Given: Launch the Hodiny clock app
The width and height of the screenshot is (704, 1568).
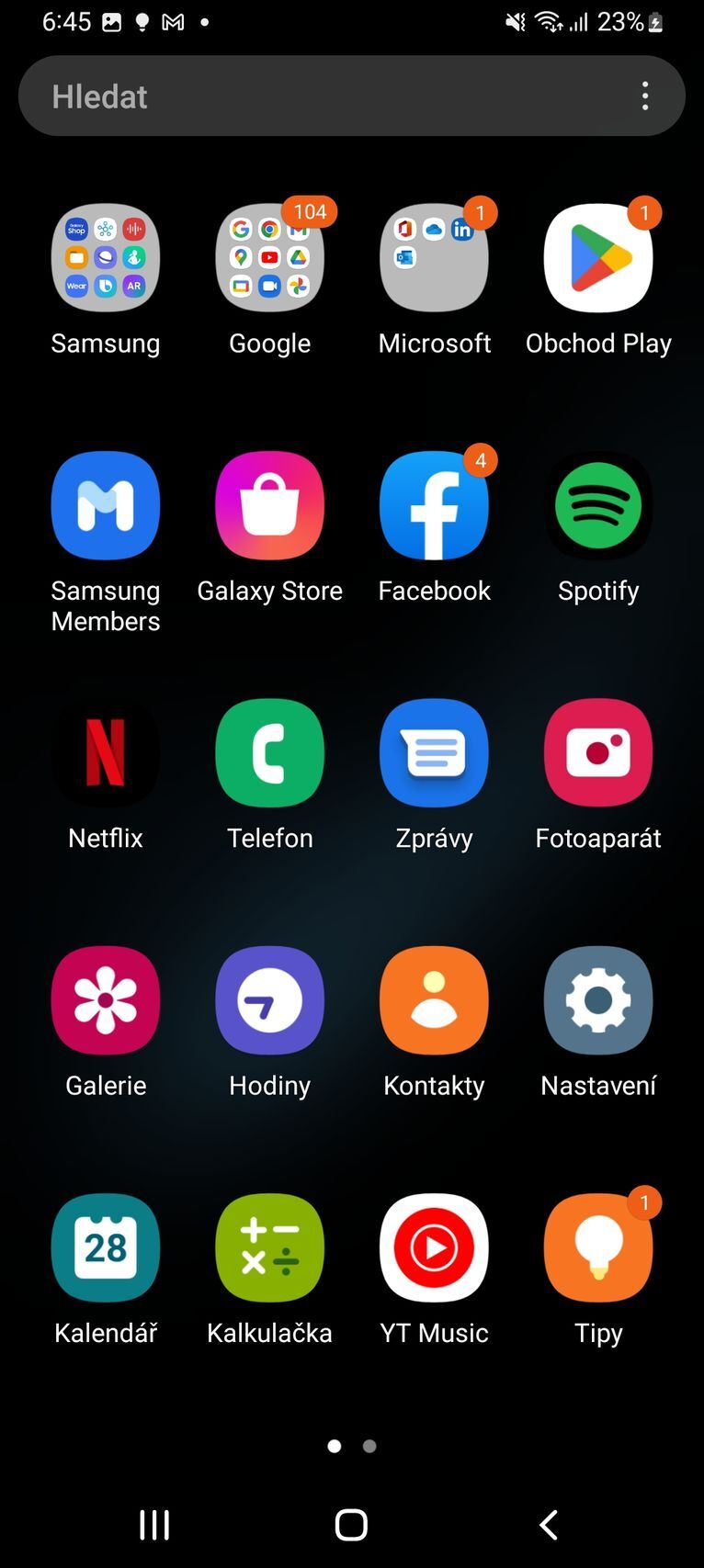Looking at the screenshot, I should 269,1000.
